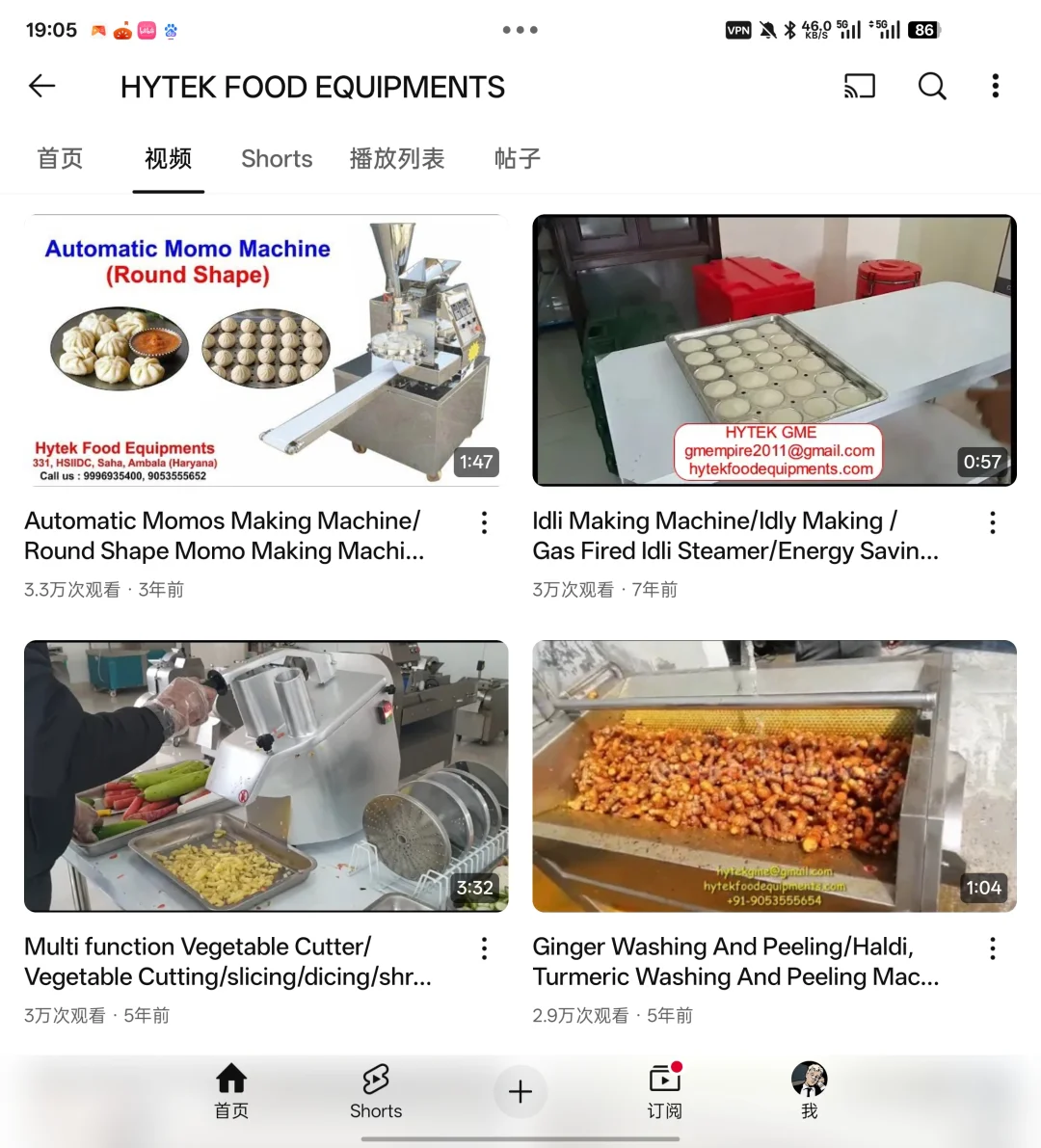Tap the create plus button
The width and height of the screenshot is (1041, 1148).
(x=520, y=1091)
